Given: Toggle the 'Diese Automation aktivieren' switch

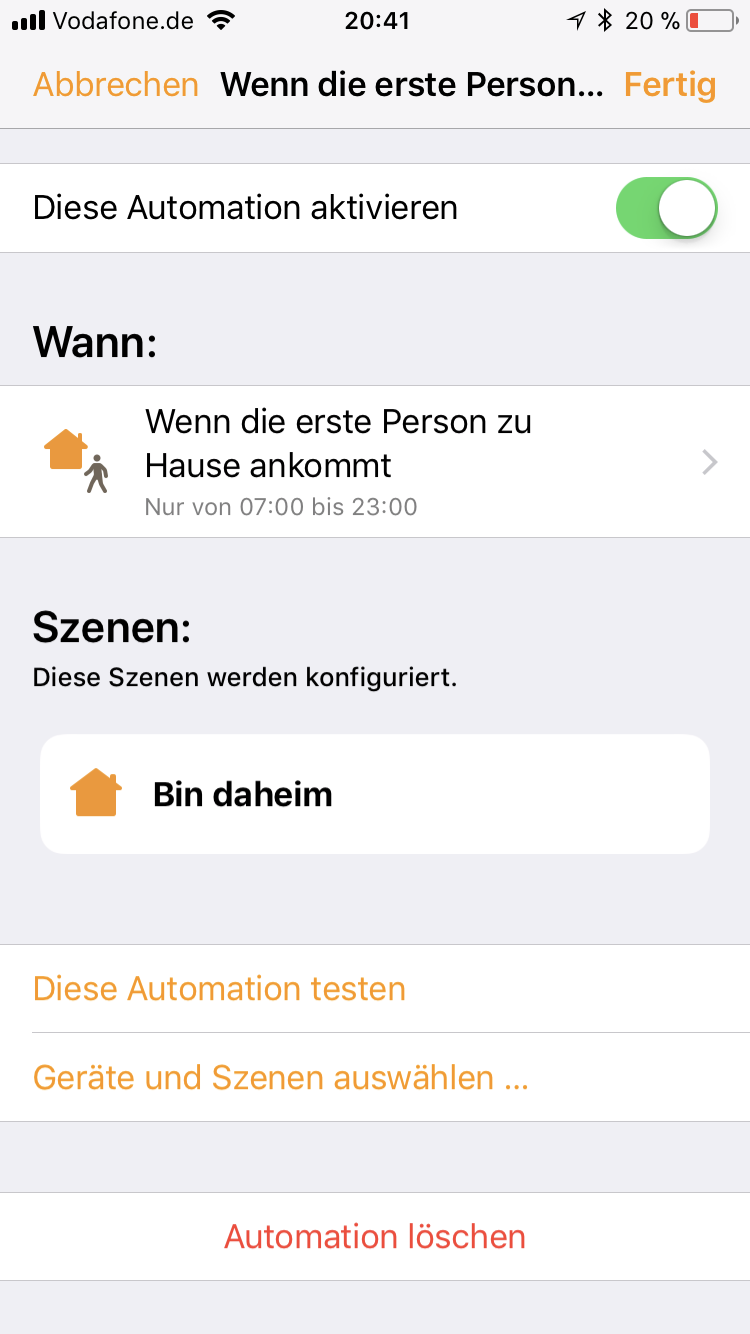Looking at the screenshot, I should [666, 208].
